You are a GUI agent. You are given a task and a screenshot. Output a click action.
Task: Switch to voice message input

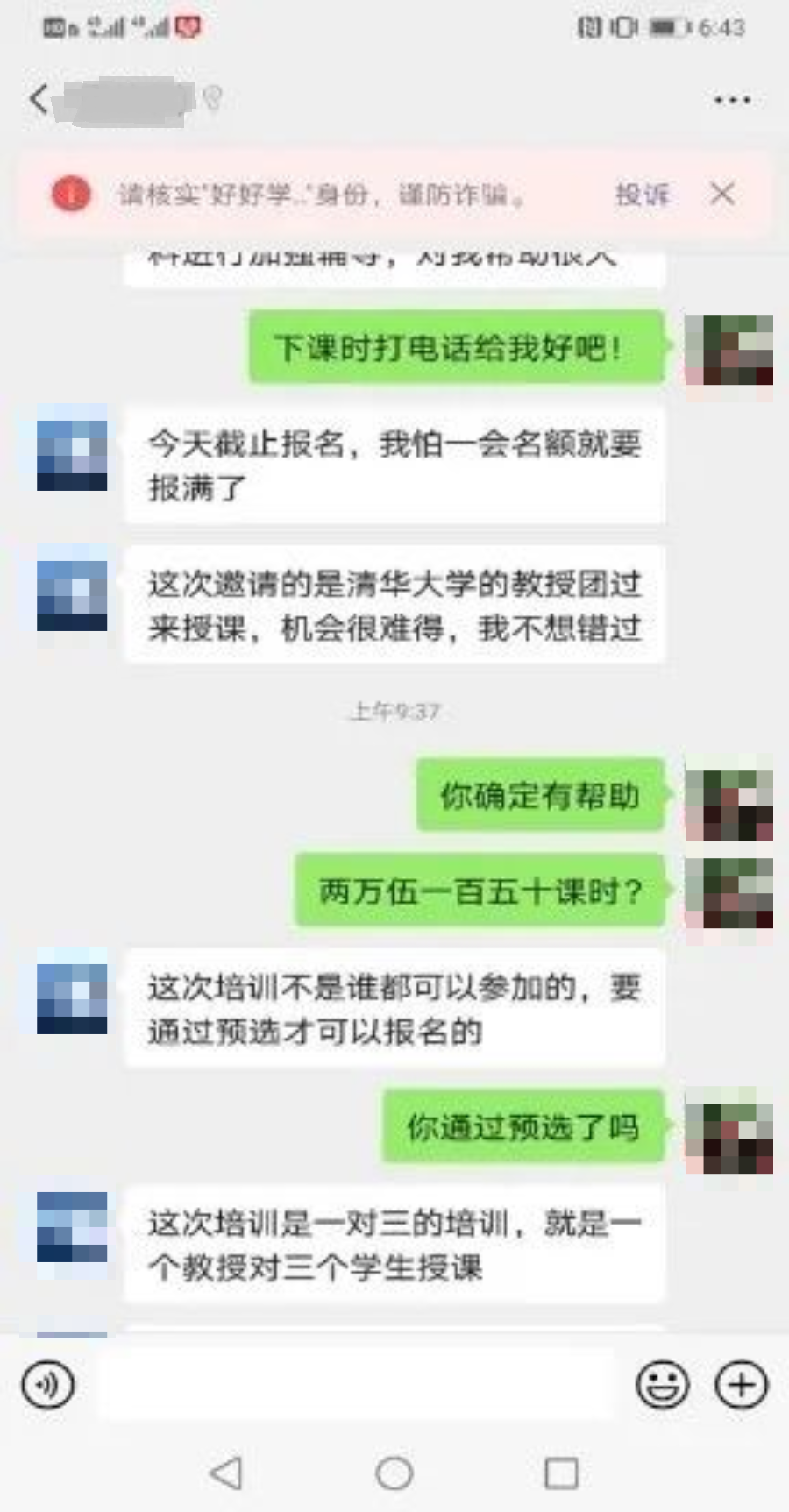47,1385
